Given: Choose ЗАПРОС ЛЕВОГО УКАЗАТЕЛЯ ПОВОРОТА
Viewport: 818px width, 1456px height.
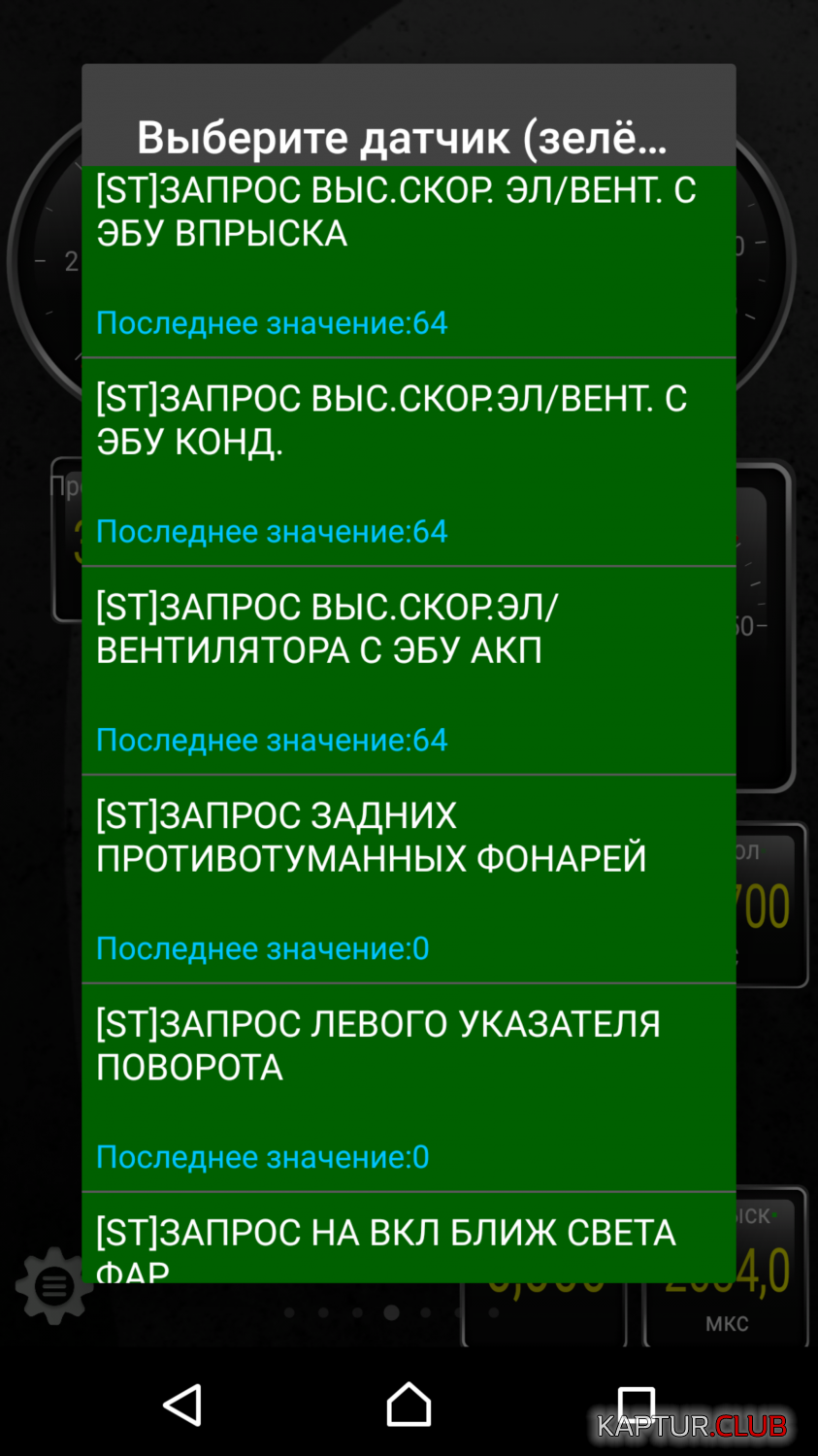Looking at the screenshot, I should [x=409, y=1088].
